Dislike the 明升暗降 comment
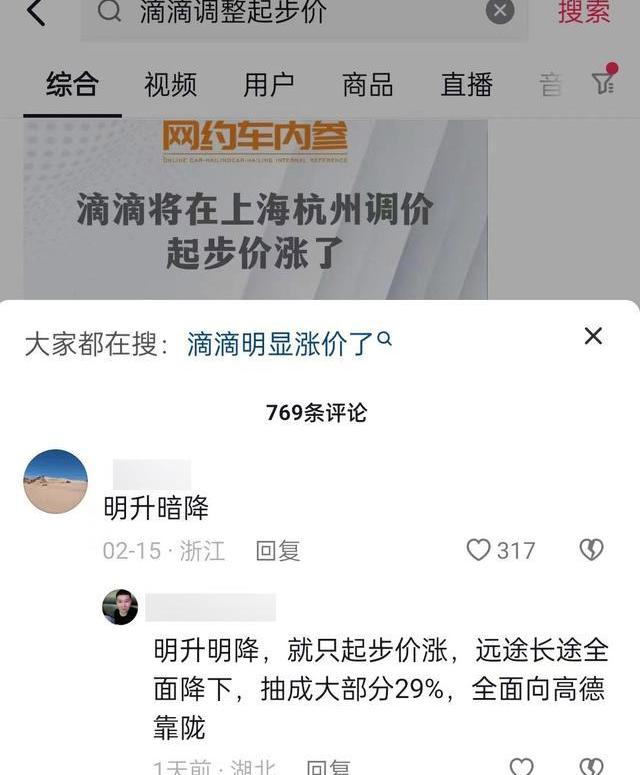The height and width of the screenshot is (775, 640). pos(591,550)
